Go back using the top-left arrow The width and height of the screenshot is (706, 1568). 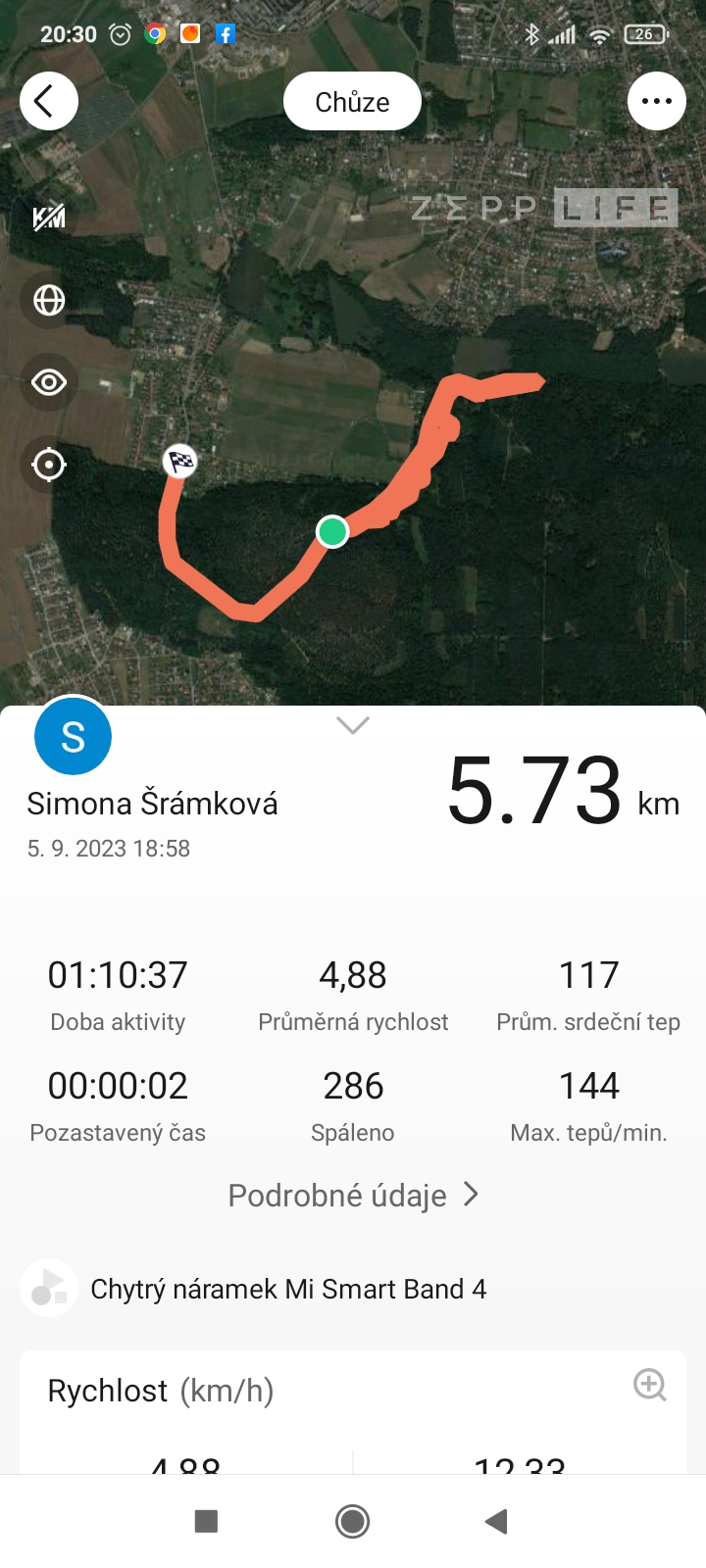(48, 101)
